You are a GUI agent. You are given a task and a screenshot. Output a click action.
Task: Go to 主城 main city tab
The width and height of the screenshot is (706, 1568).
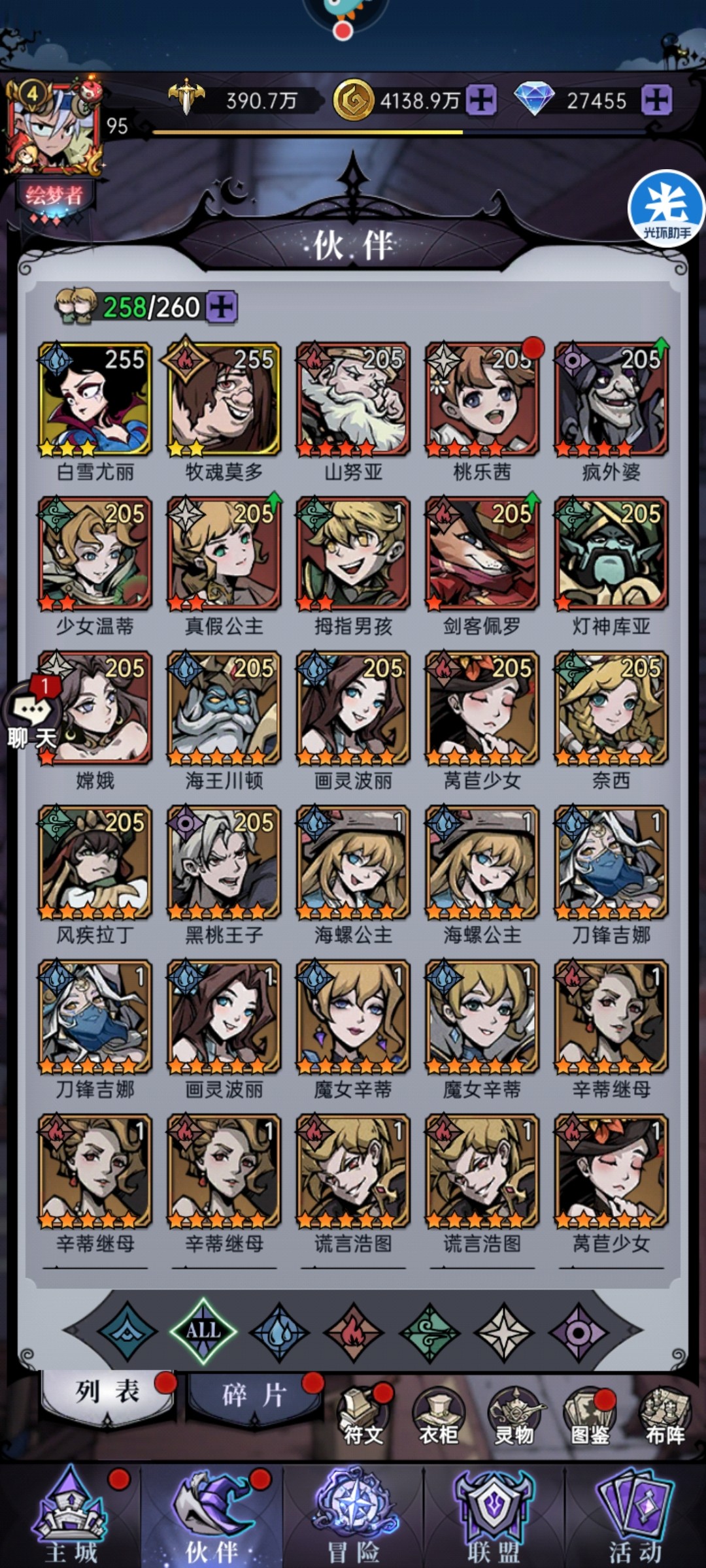[x=71, y=1516]
